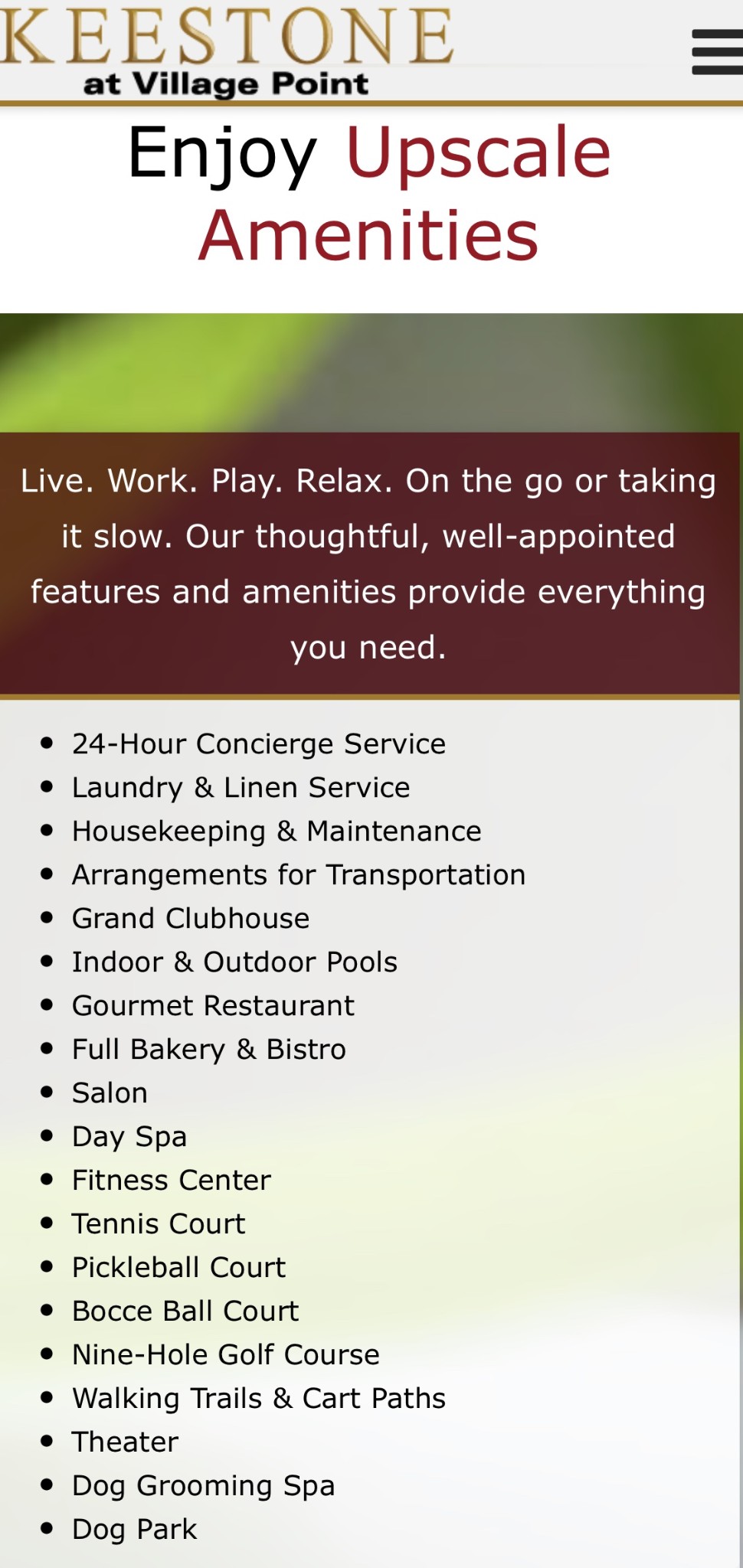The width and height of the screenshot is (743, 1568).
Task: Open the hamburger navigation menu
Action: pos(715,52)
